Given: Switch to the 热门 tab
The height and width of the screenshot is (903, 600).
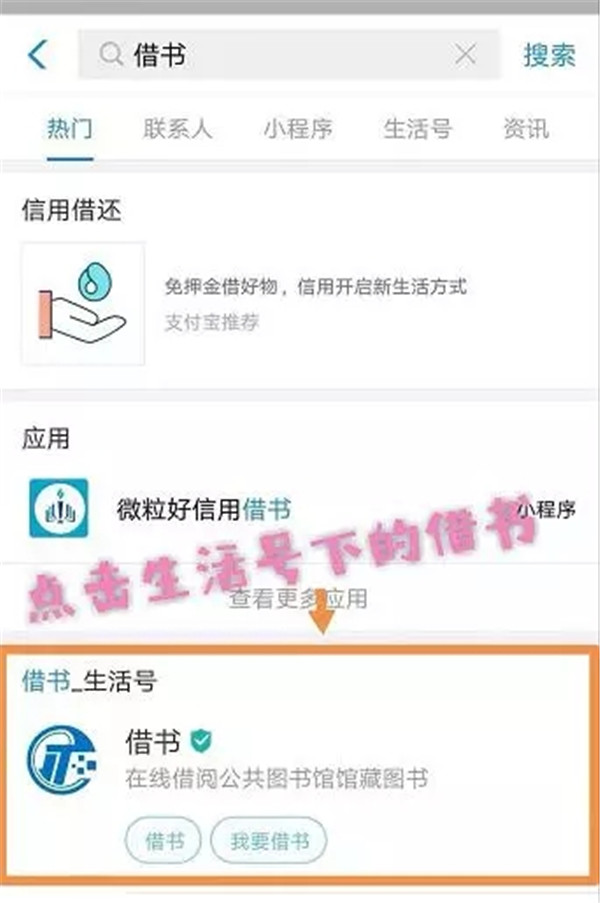Looking at the screenshot, I should (x=70, y=129).
